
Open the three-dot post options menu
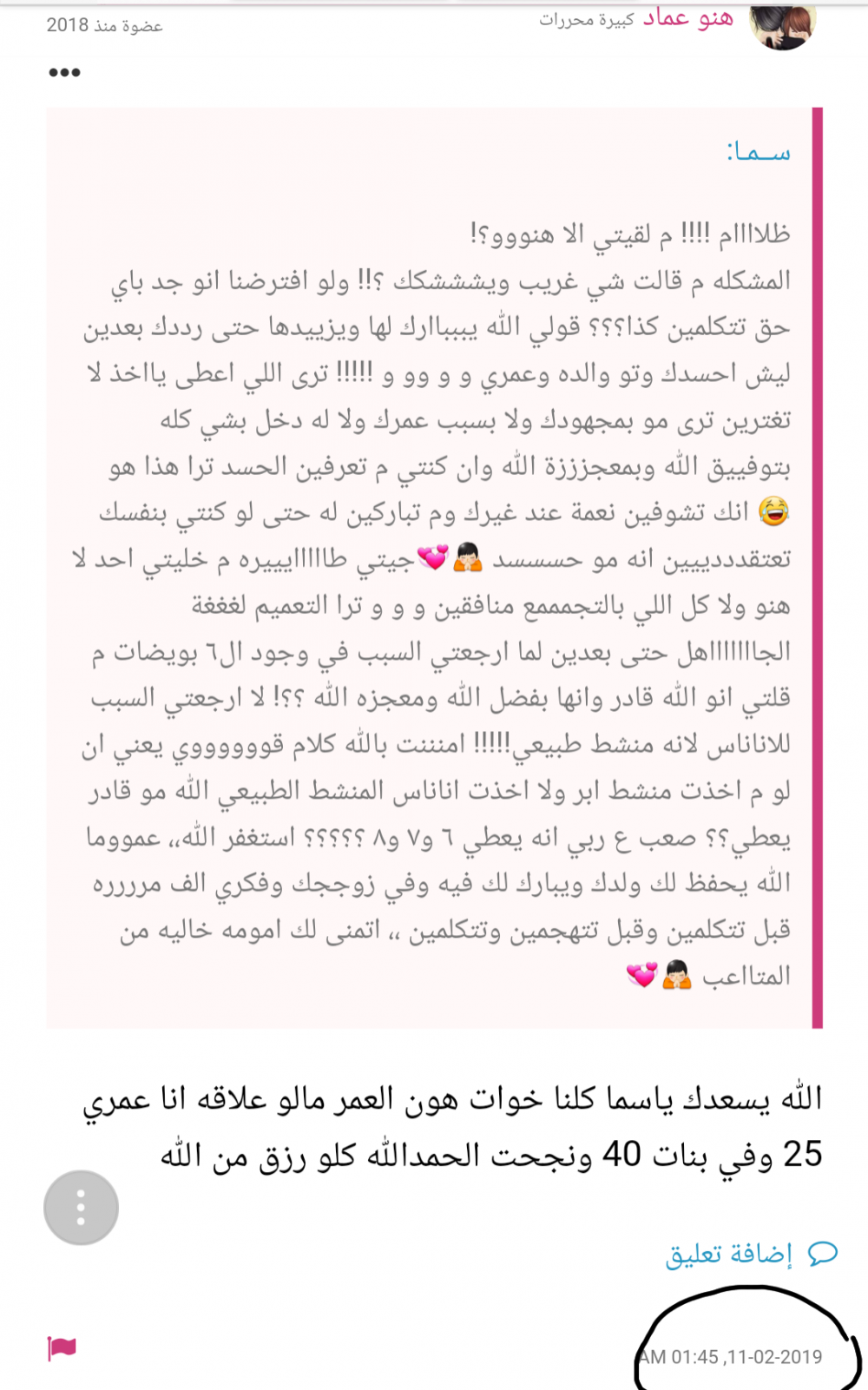[64, 73]
